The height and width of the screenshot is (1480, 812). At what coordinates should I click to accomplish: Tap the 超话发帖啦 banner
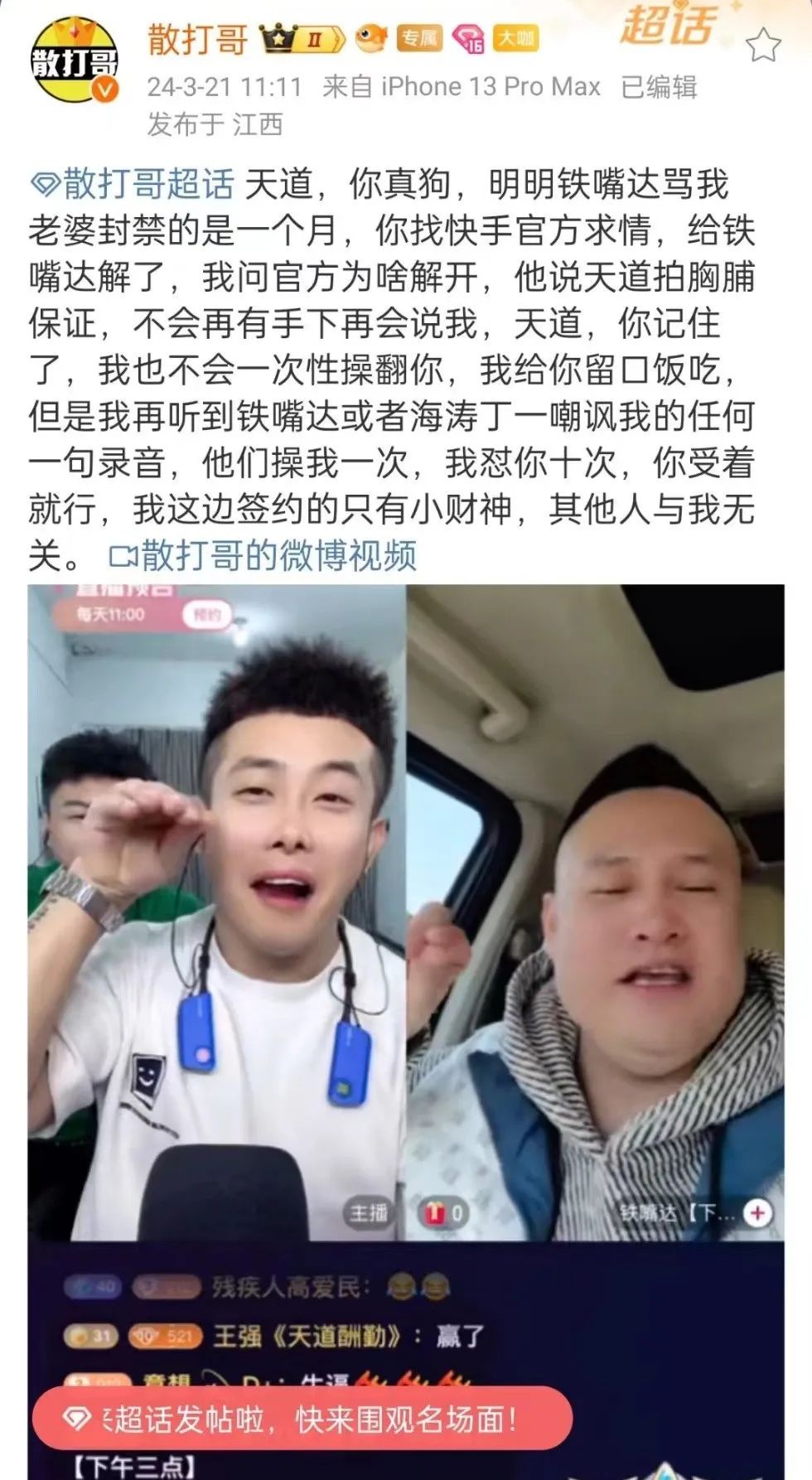tap(302, 1420)
